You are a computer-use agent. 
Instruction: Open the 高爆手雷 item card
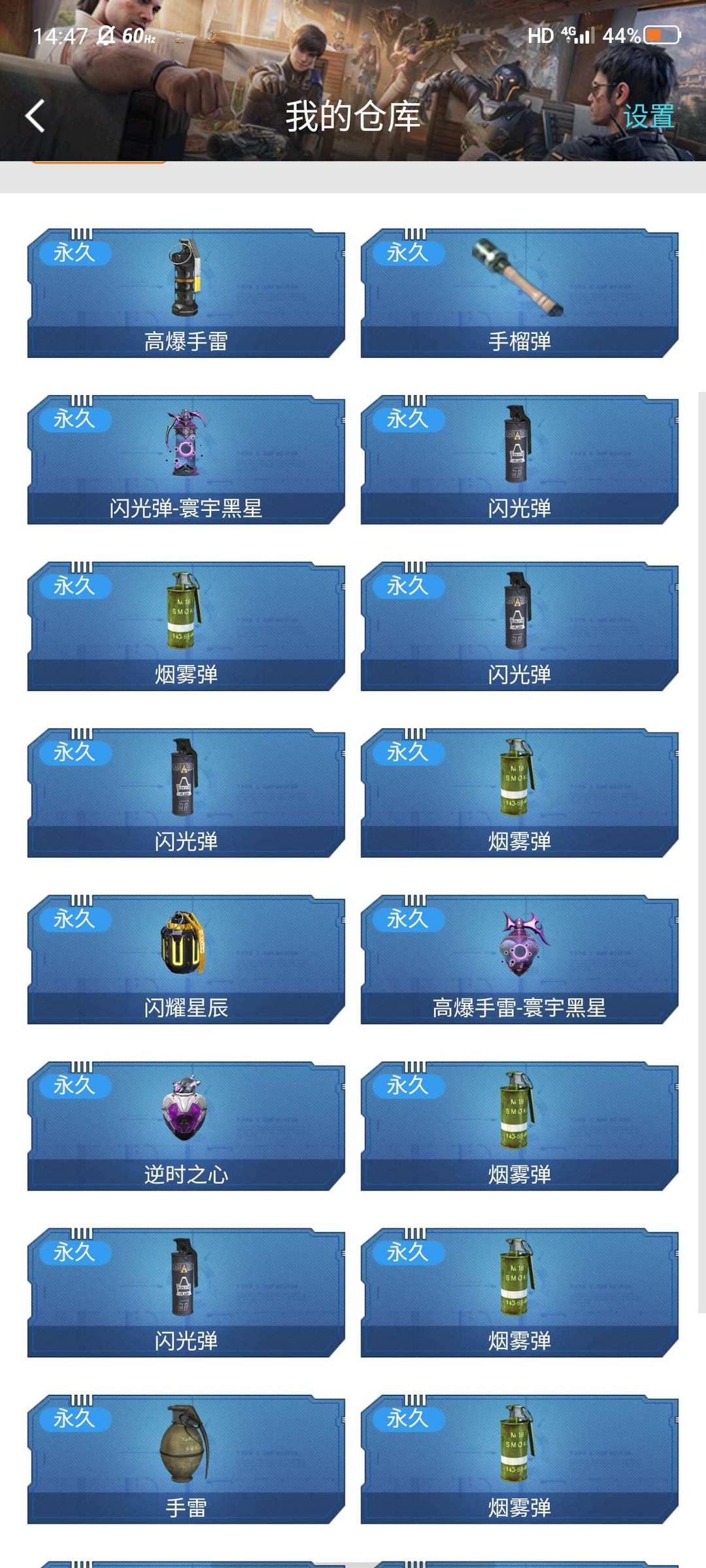pyautogui.click(x=186, y=293)
